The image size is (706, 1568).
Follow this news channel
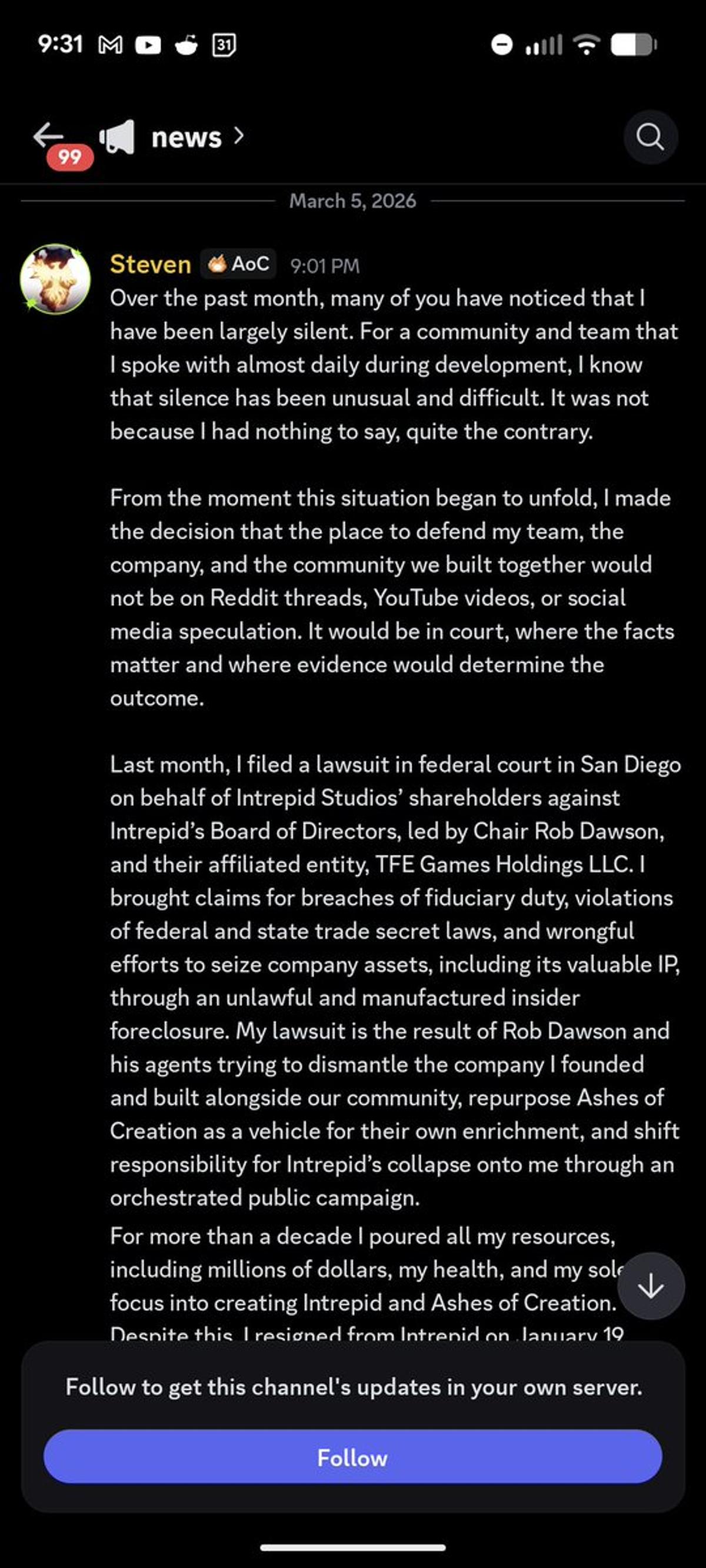(352, 1457)
